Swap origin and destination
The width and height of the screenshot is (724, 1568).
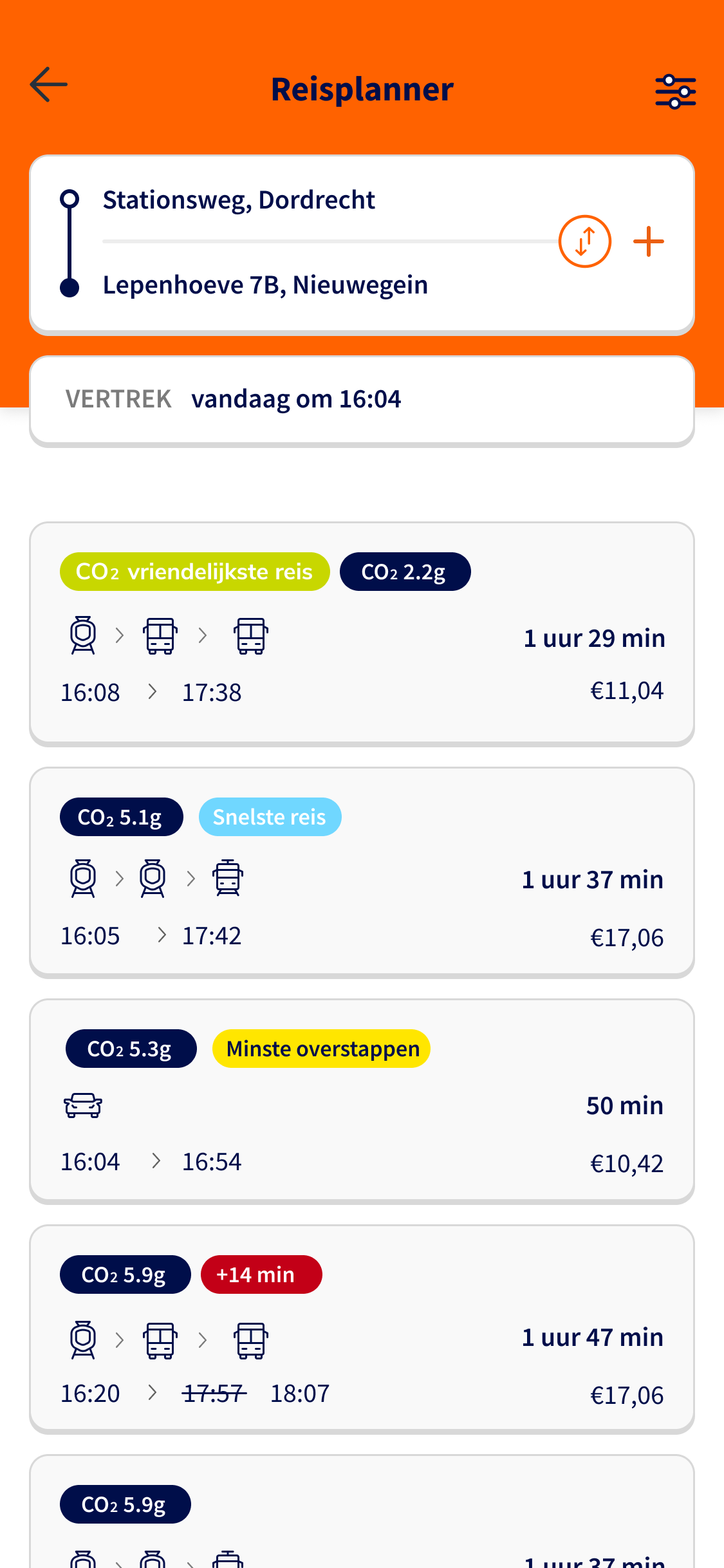[x=584, y=241]
